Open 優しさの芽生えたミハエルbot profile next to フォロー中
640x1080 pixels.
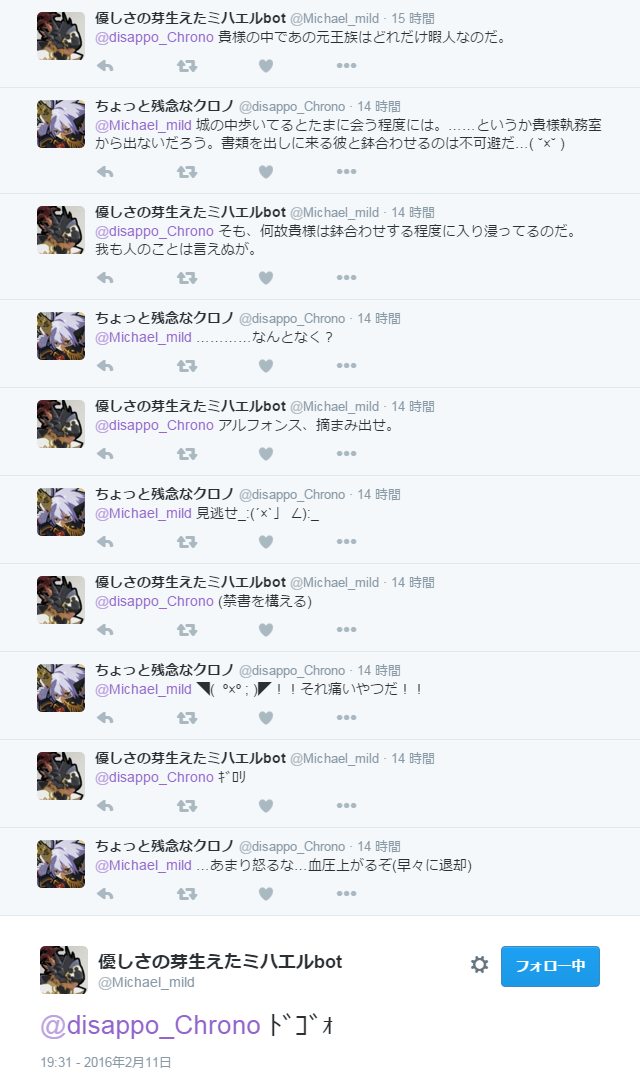click(220, 962)
